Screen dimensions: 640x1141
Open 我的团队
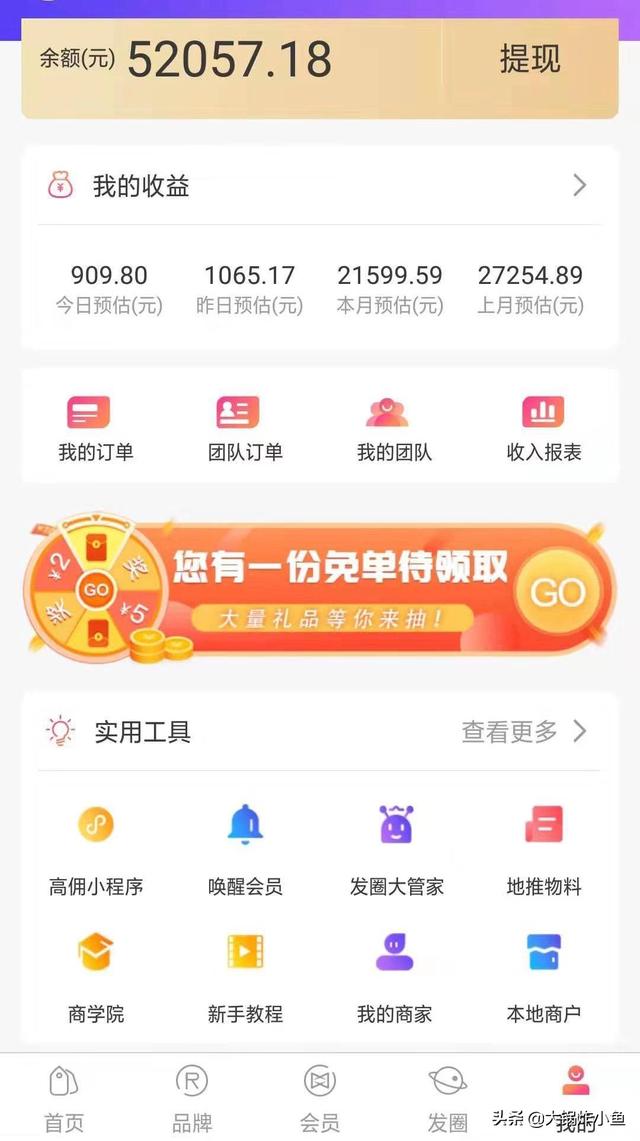tap(394, 428)
